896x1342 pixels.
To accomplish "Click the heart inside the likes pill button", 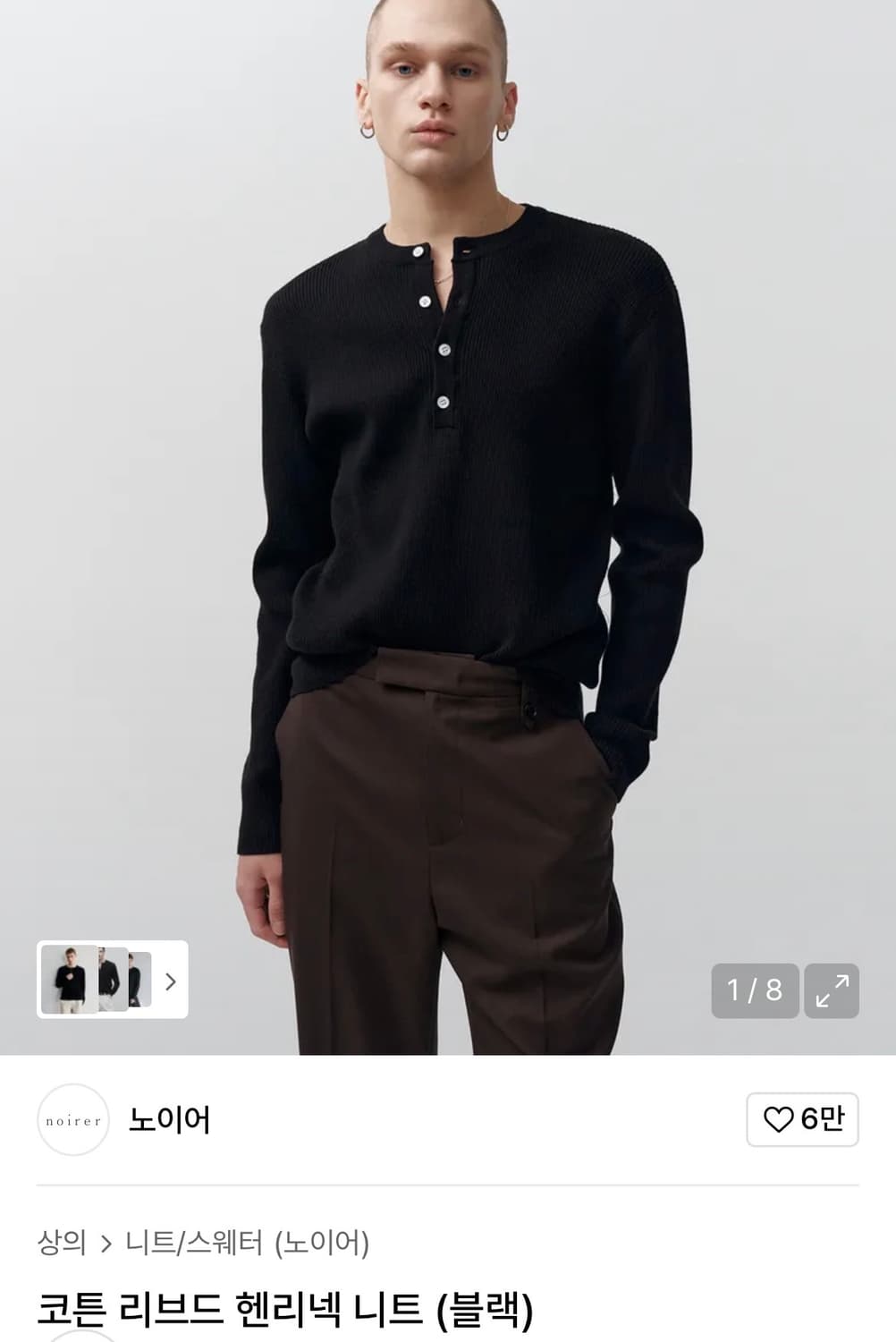I will coord(778,1118).
